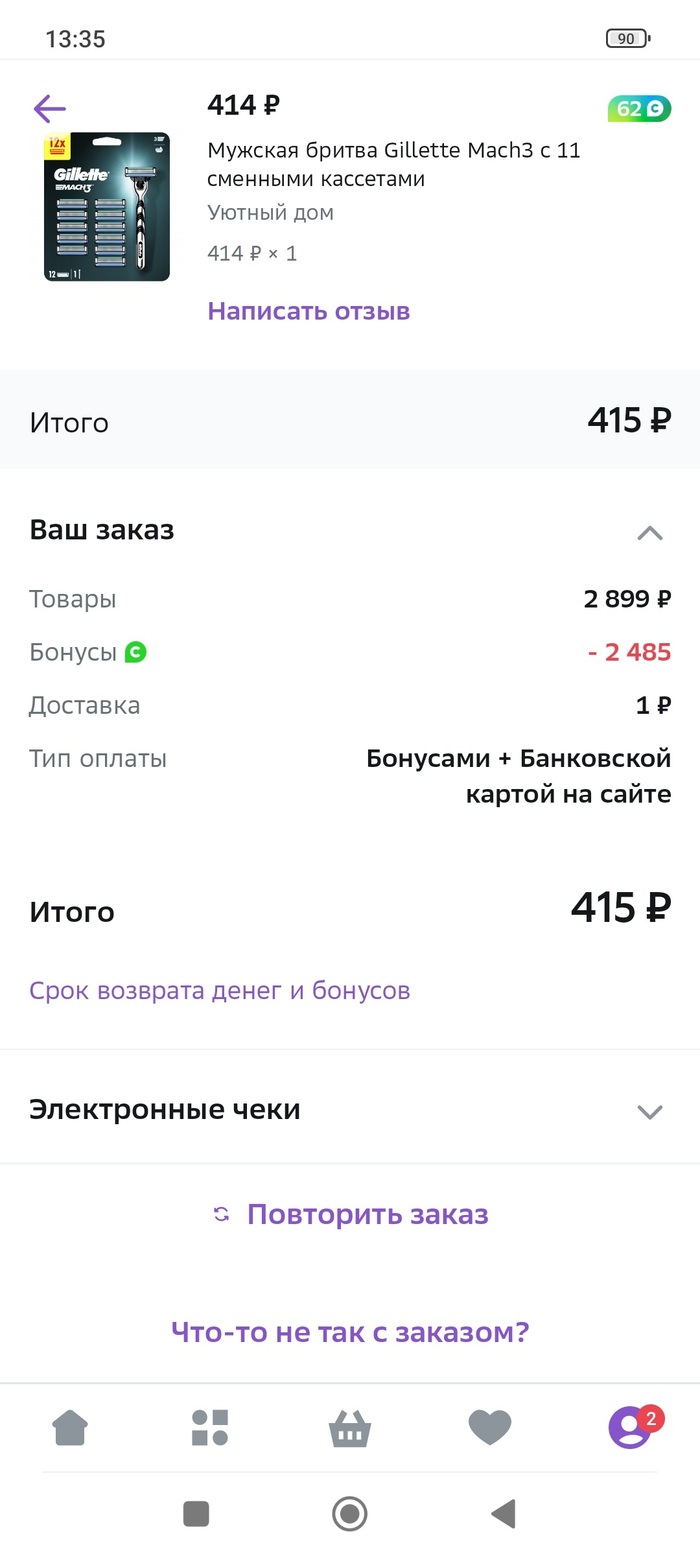Viewport: 700px width, 1556px height.
Task: Open the profile tab with badge
Action: 630,1427
